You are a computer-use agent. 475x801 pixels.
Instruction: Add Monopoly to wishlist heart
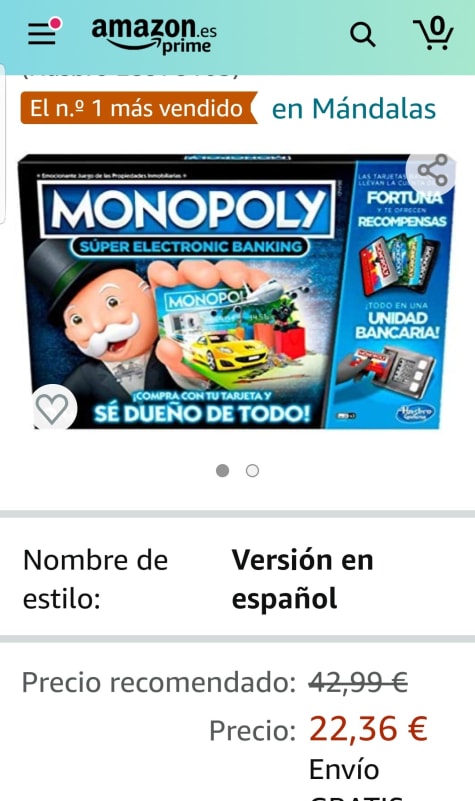click(x=52, y=408)
